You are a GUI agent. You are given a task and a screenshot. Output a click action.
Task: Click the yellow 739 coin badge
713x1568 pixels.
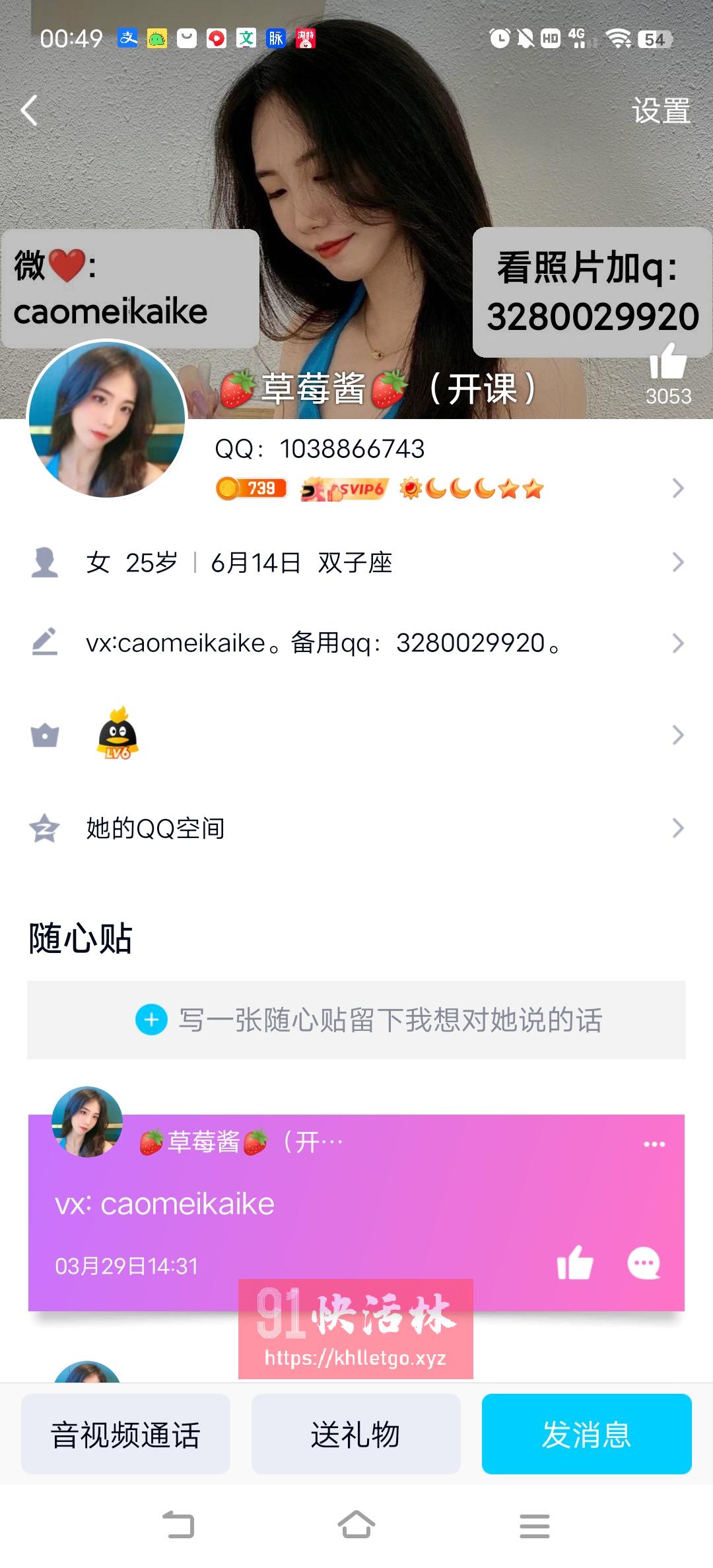click(x=251, y=487)
